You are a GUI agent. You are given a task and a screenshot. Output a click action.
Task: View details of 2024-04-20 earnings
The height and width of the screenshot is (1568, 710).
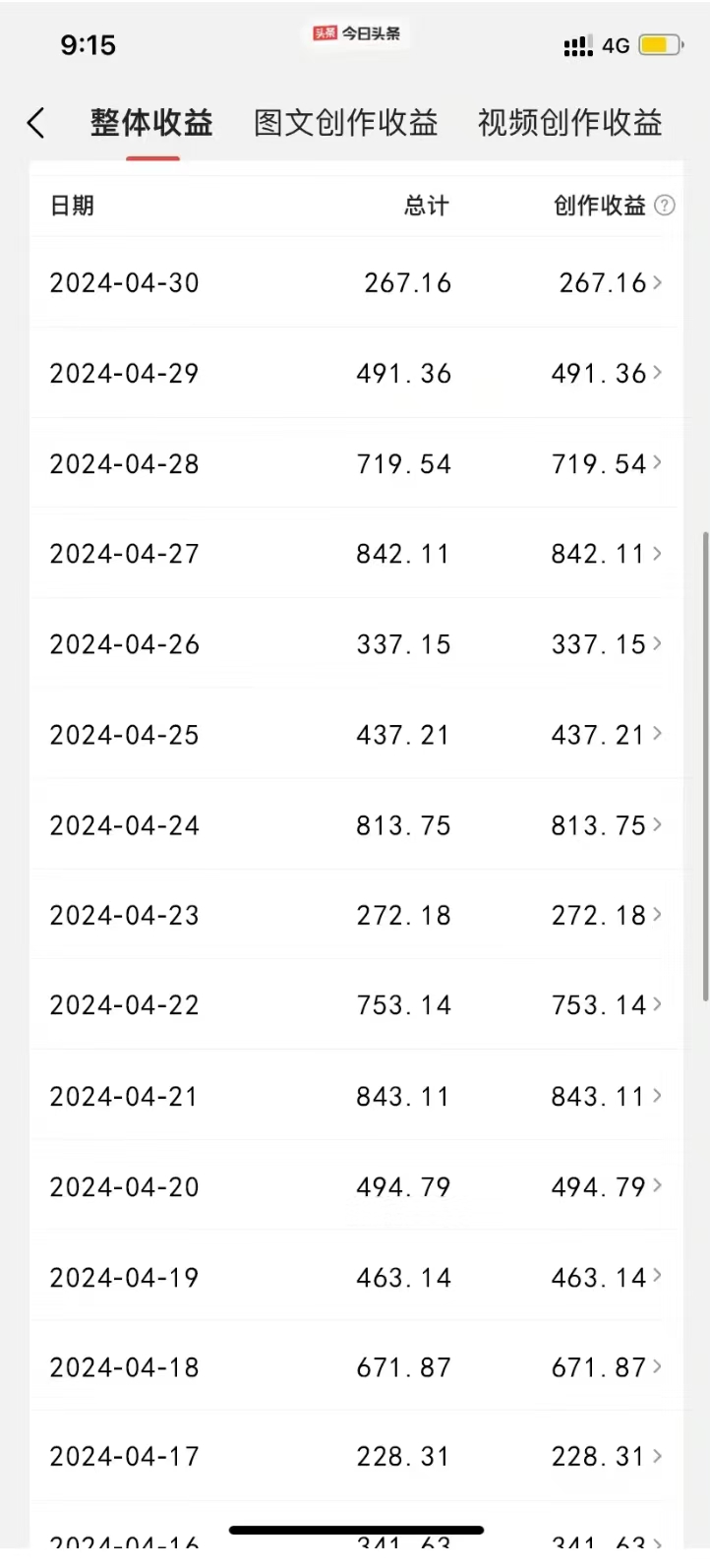click(356, 1186)
